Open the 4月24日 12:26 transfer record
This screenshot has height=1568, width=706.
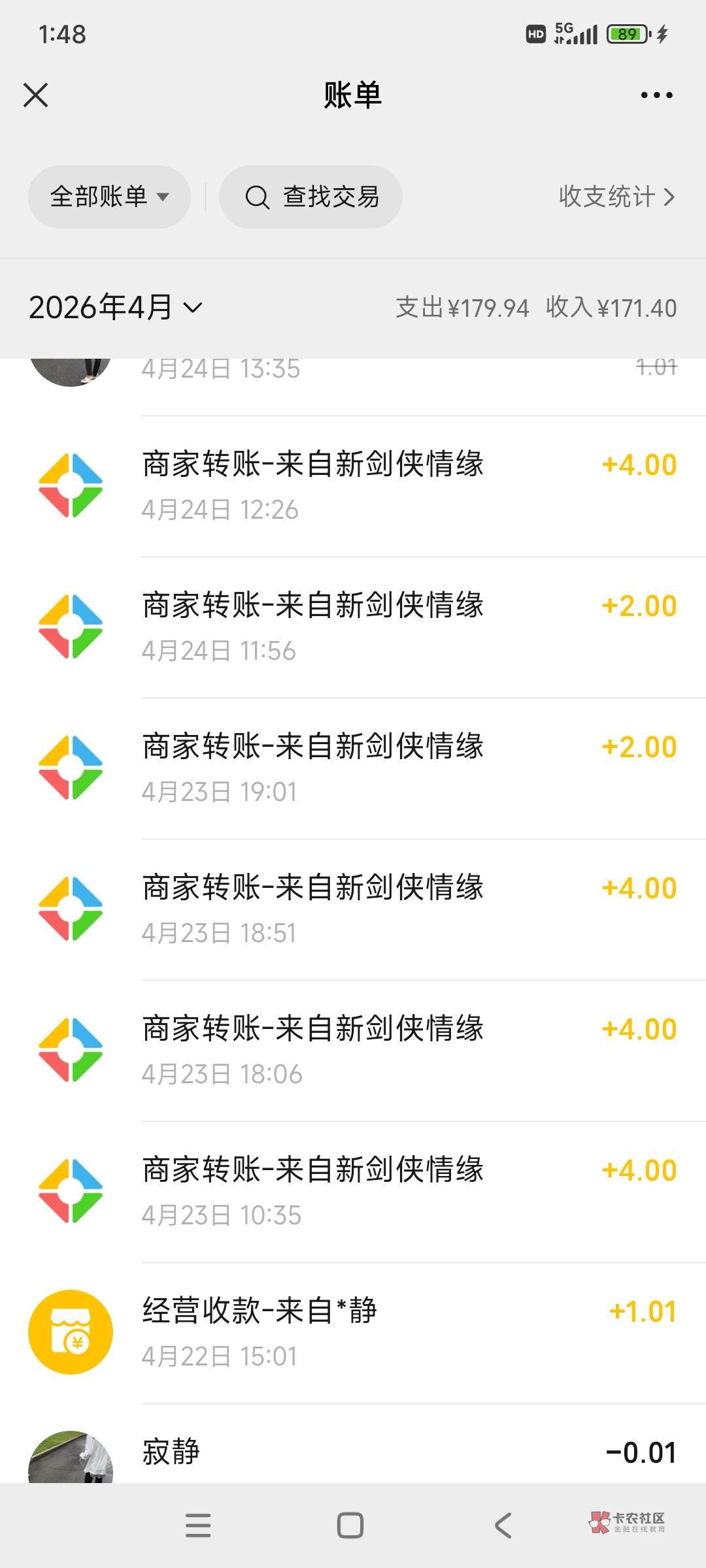(x=409, y=486)
